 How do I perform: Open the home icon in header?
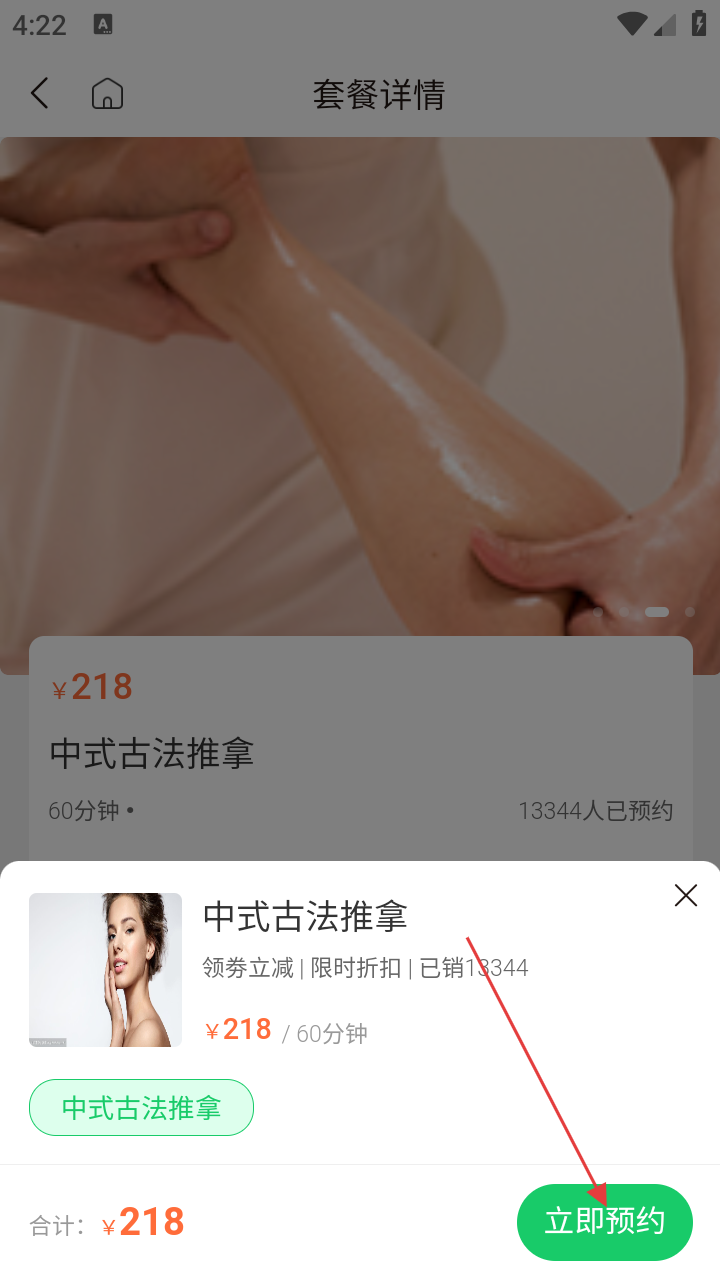point(107,94)
